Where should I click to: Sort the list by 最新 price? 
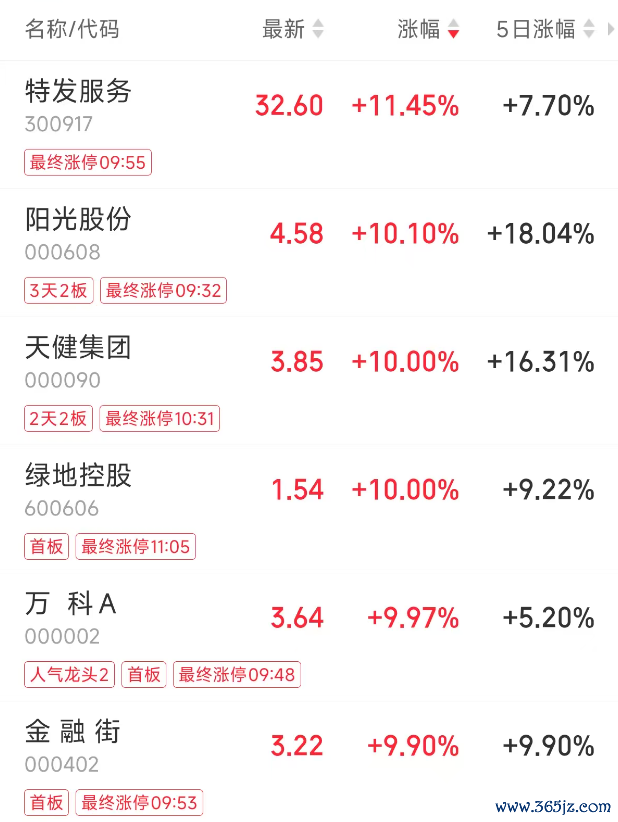pyautogui.click(x=292, y=29)
